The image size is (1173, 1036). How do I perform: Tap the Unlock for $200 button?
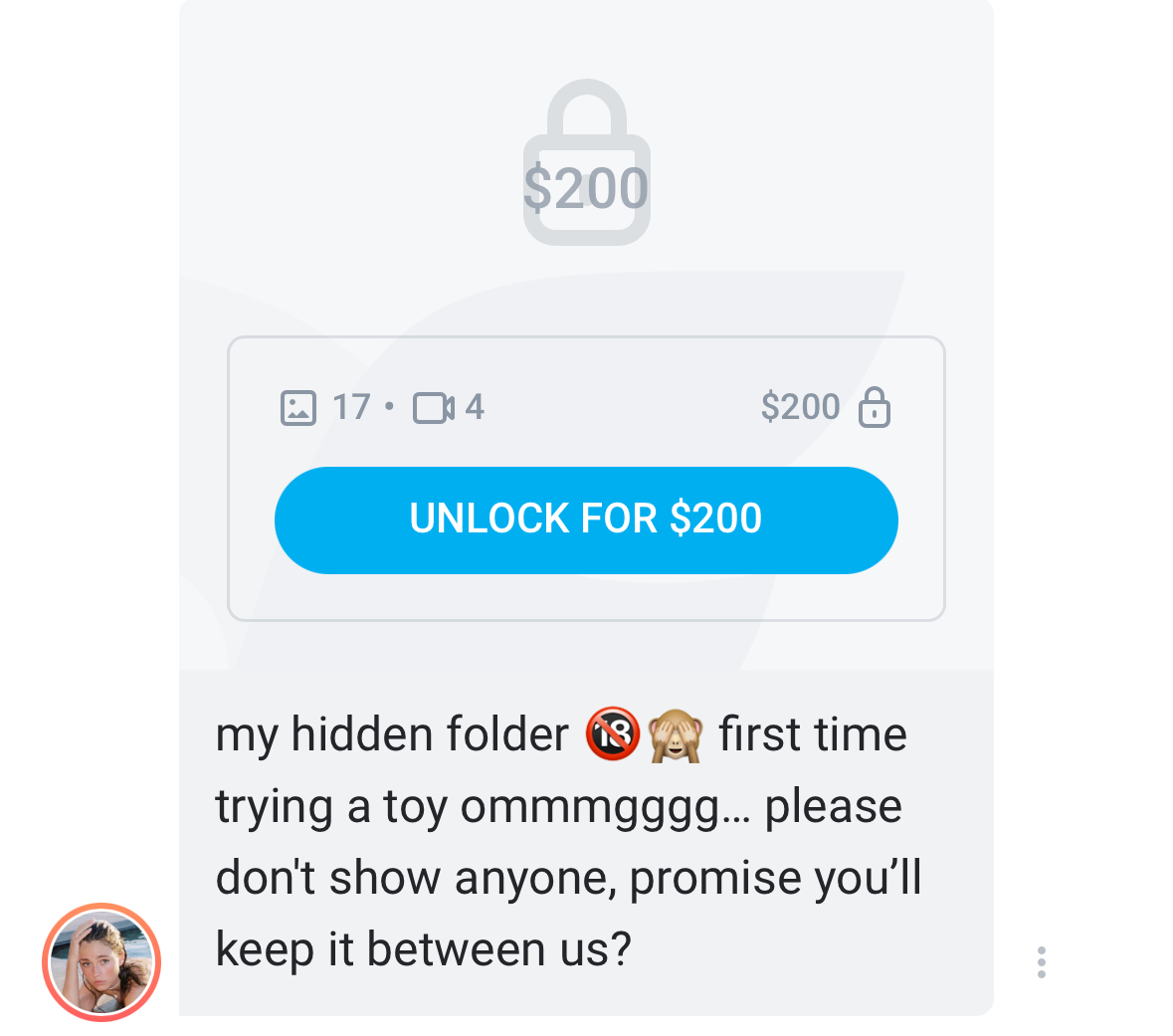point(586,519)
